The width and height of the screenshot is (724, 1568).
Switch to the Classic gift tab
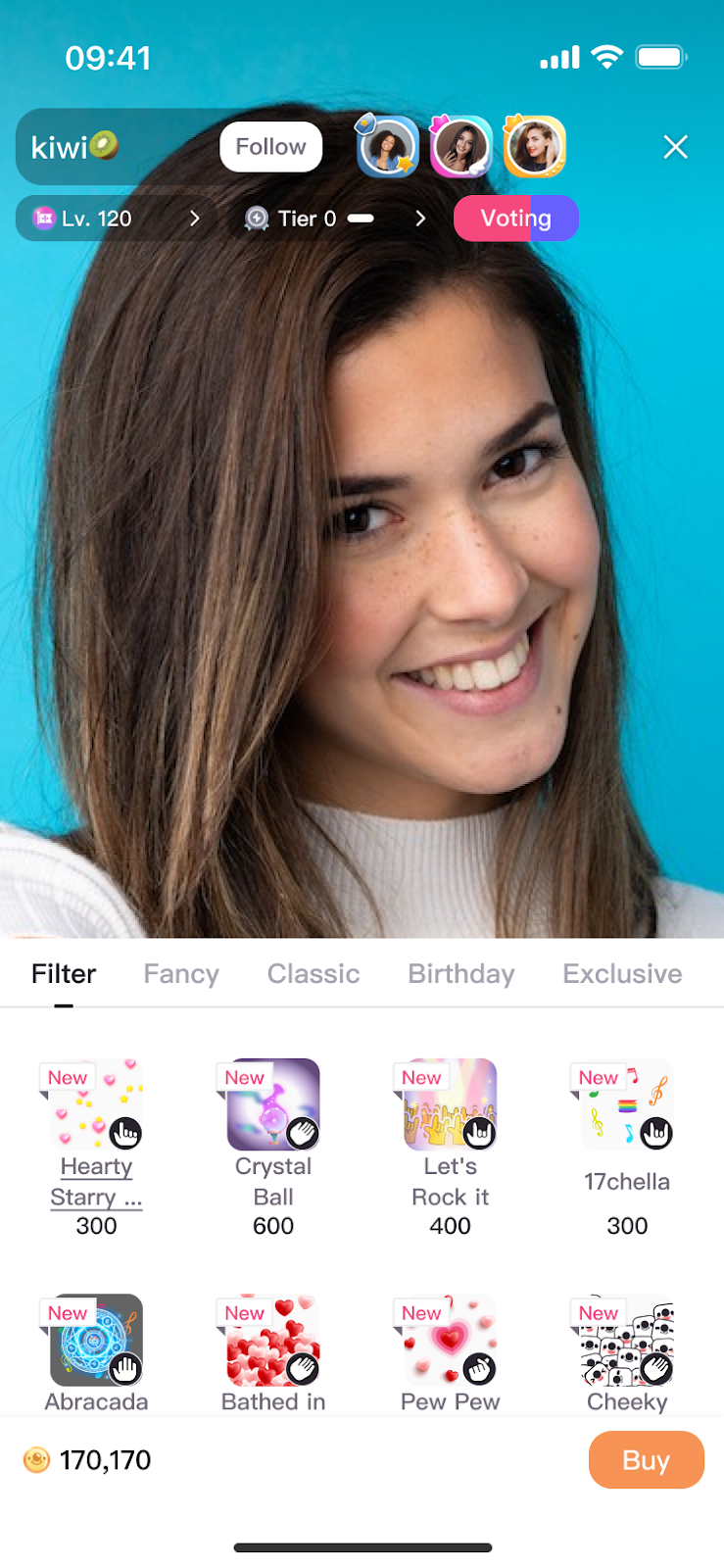[314, 973]
